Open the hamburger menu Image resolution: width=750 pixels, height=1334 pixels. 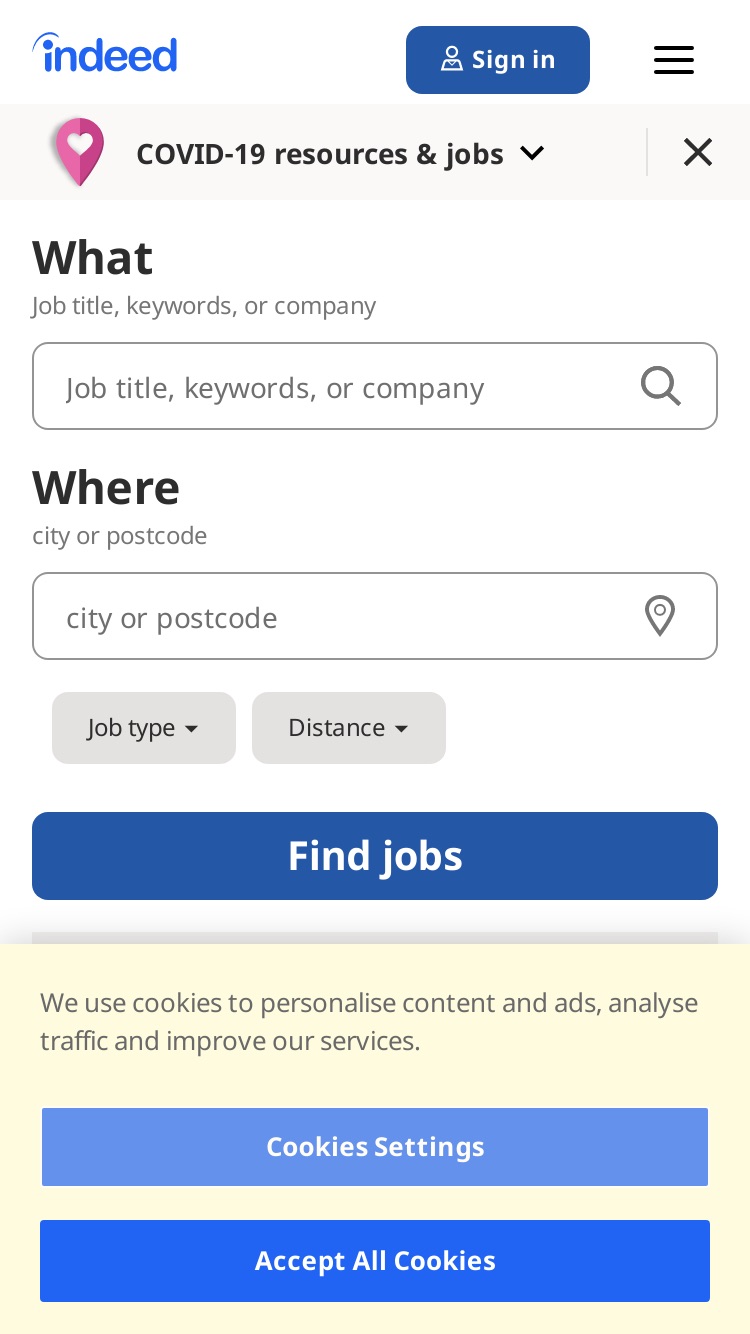click(673, 60)
